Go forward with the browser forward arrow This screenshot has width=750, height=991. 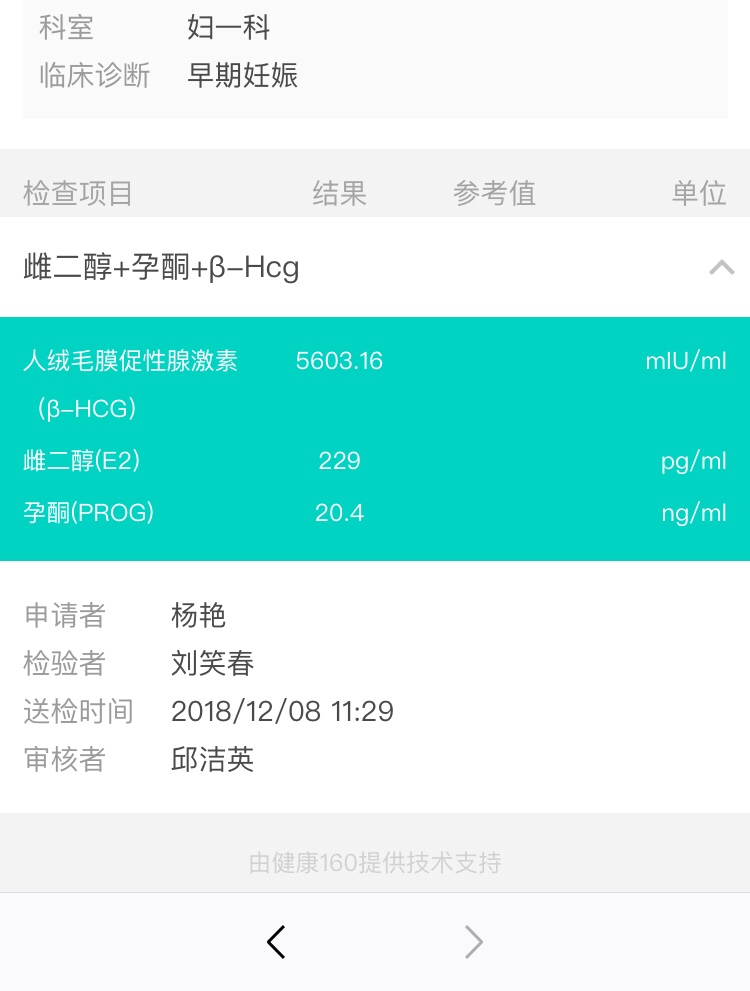474,942
